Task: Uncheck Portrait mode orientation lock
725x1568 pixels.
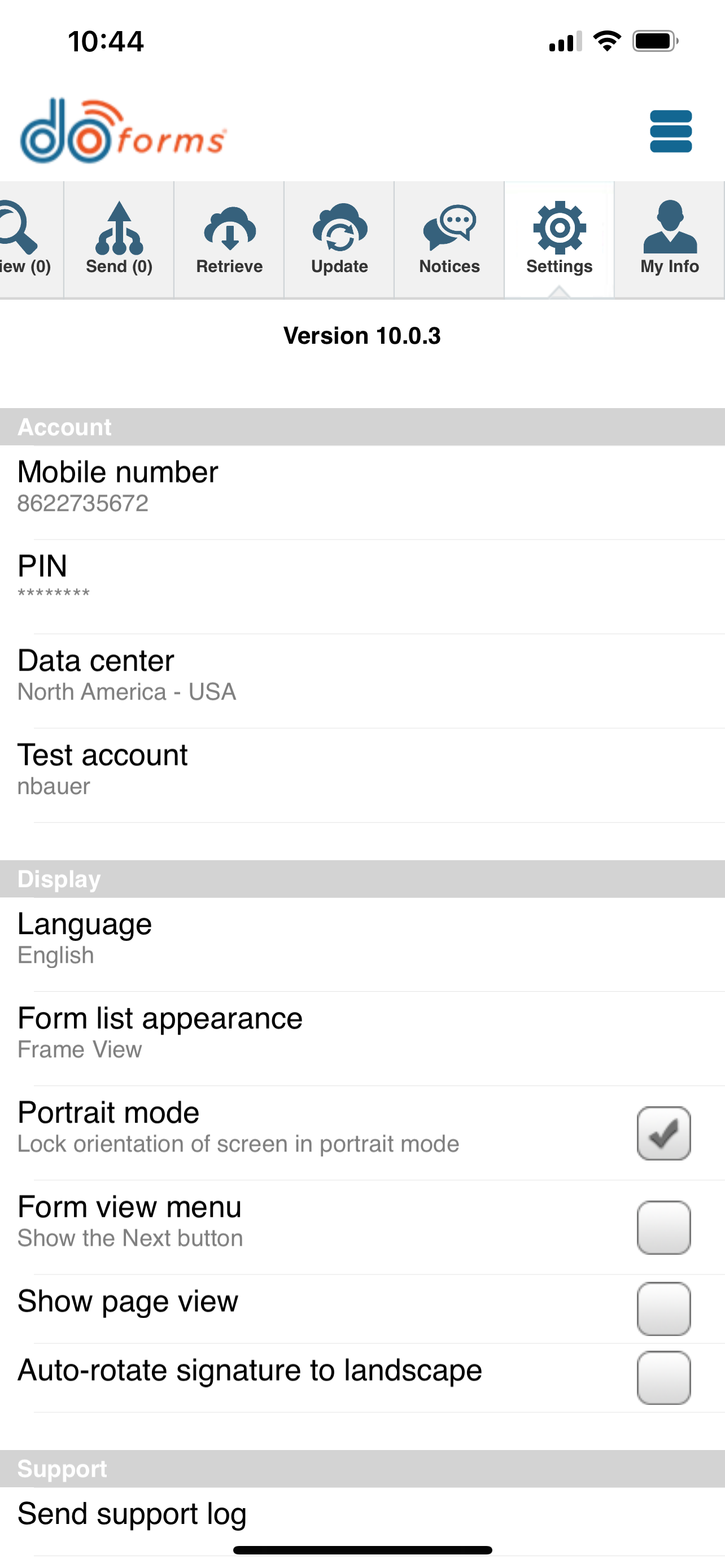Action: [x=663, y=1132]
